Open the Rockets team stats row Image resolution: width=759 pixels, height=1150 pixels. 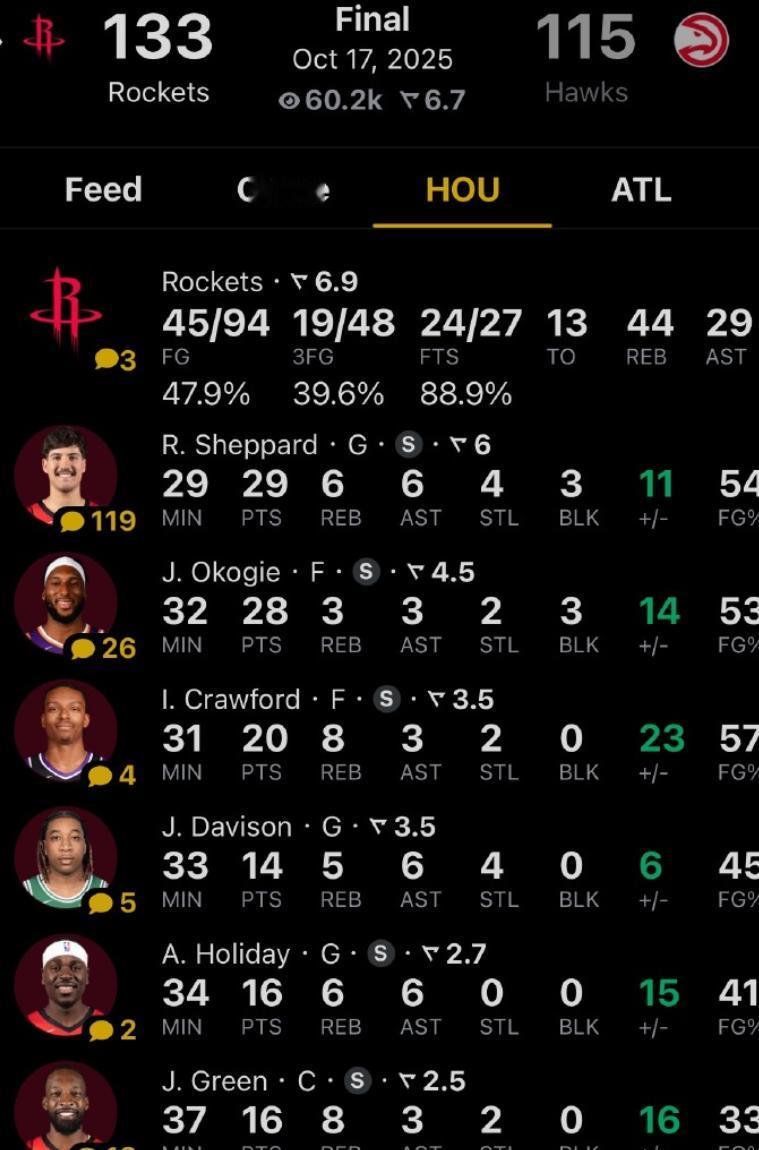(x=400, y=340)
